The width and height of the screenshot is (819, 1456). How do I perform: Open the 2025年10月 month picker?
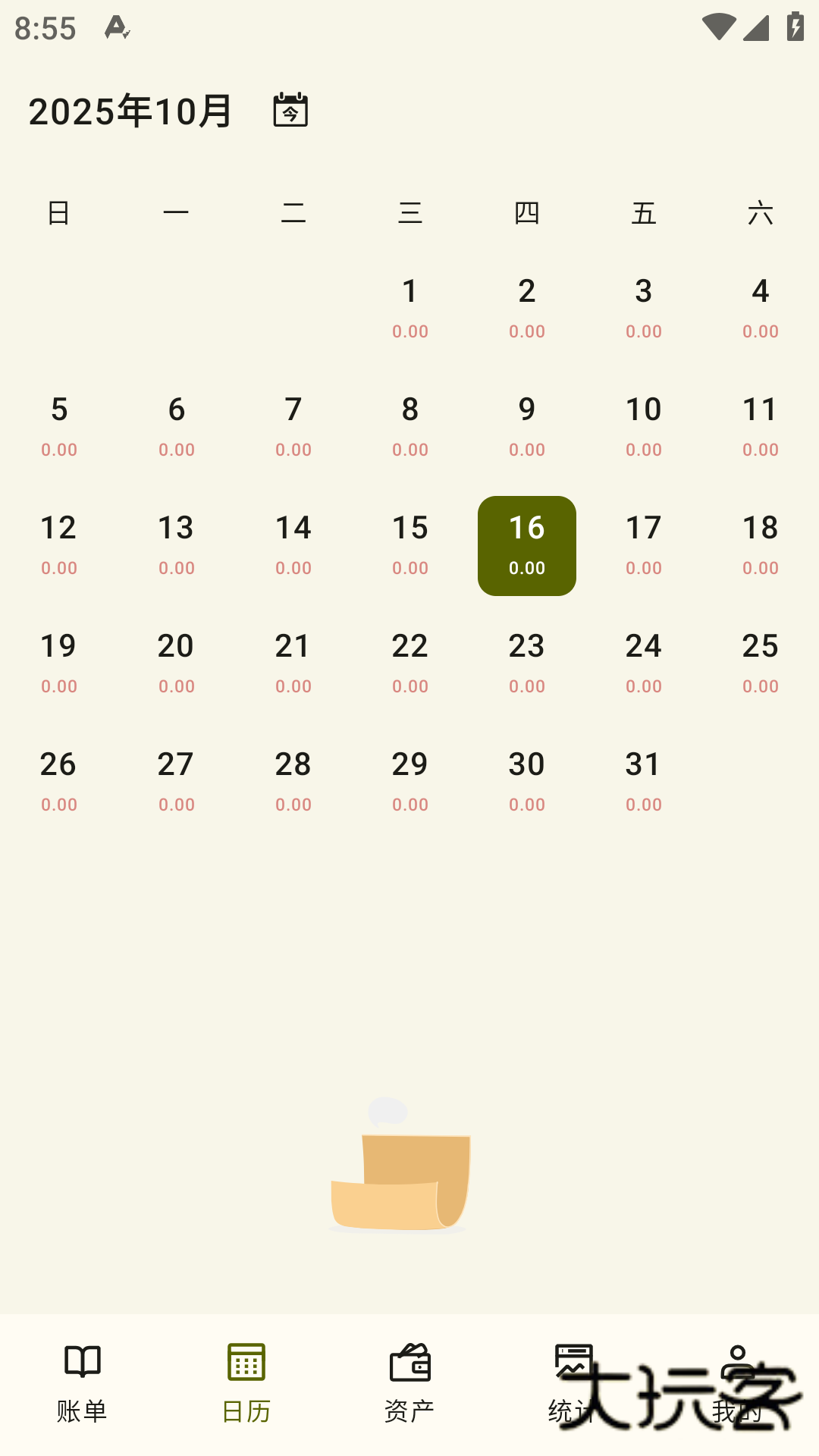click(130, 111)
